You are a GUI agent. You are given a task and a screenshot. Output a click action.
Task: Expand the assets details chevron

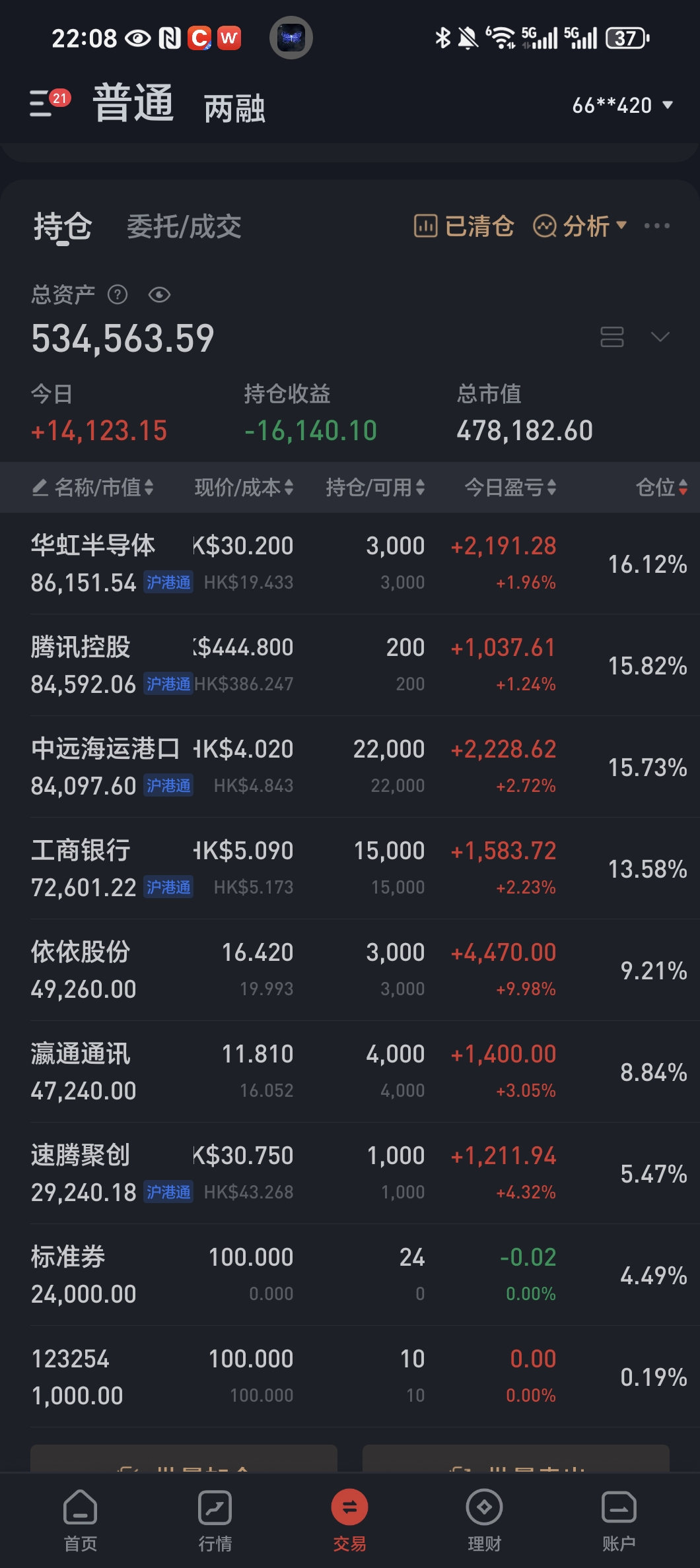click(660, 337)
